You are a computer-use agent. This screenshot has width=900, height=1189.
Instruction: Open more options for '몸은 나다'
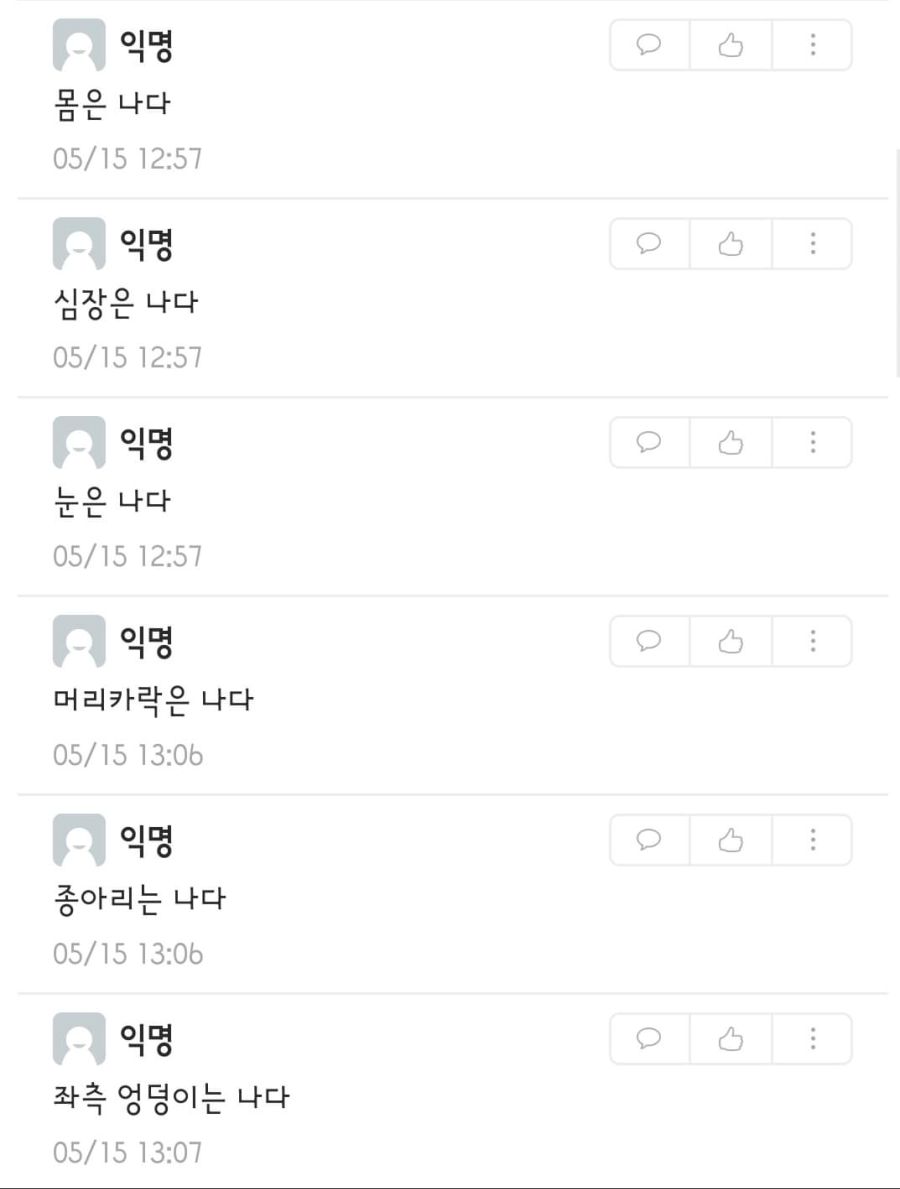pyautogui.click(x=812, y=45)
